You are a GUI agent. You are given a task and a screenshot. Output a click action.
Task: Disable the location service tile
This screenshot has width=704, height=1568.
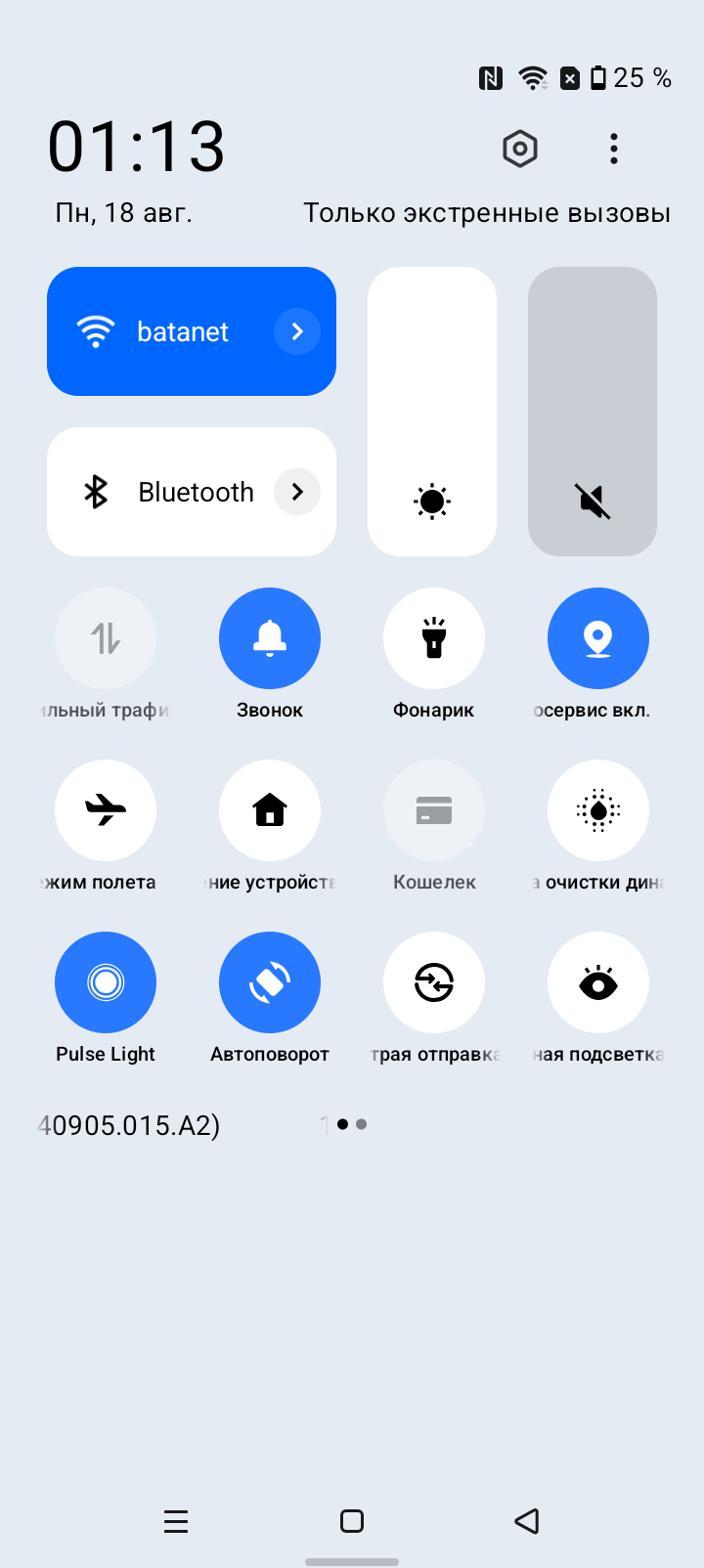coord(598,638)
